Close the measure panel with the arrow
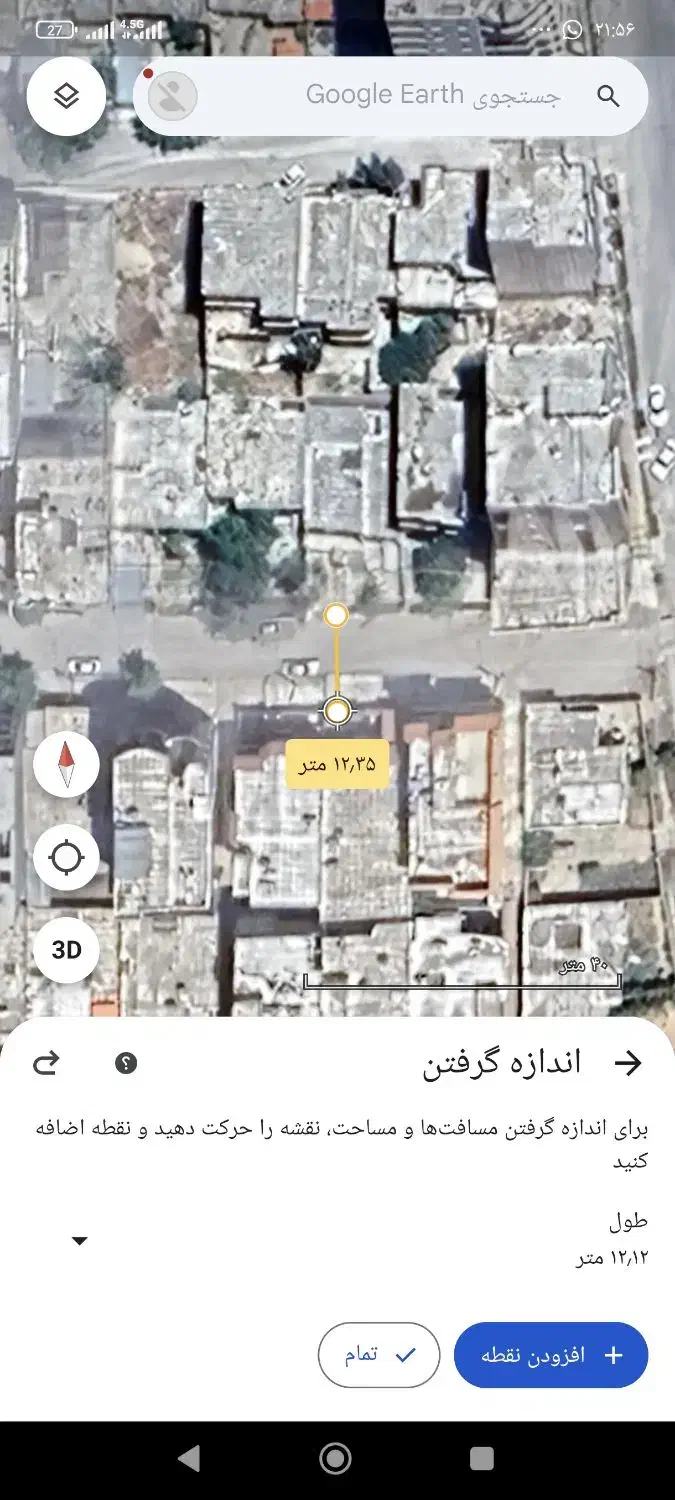 (x=627, y=1063)
